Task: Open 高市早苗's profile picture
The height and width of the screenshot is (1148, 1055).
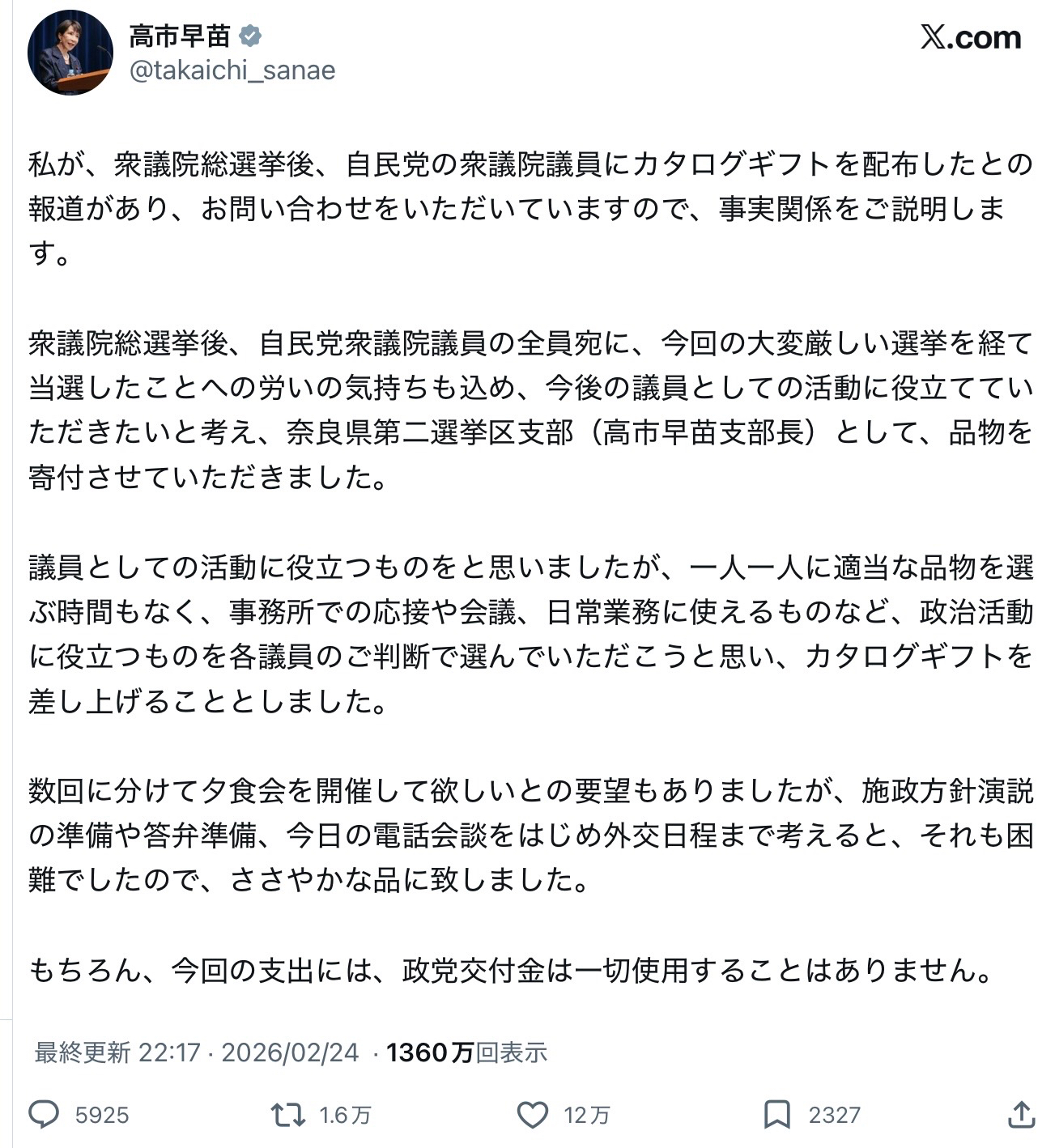Action: pos(70,53)
